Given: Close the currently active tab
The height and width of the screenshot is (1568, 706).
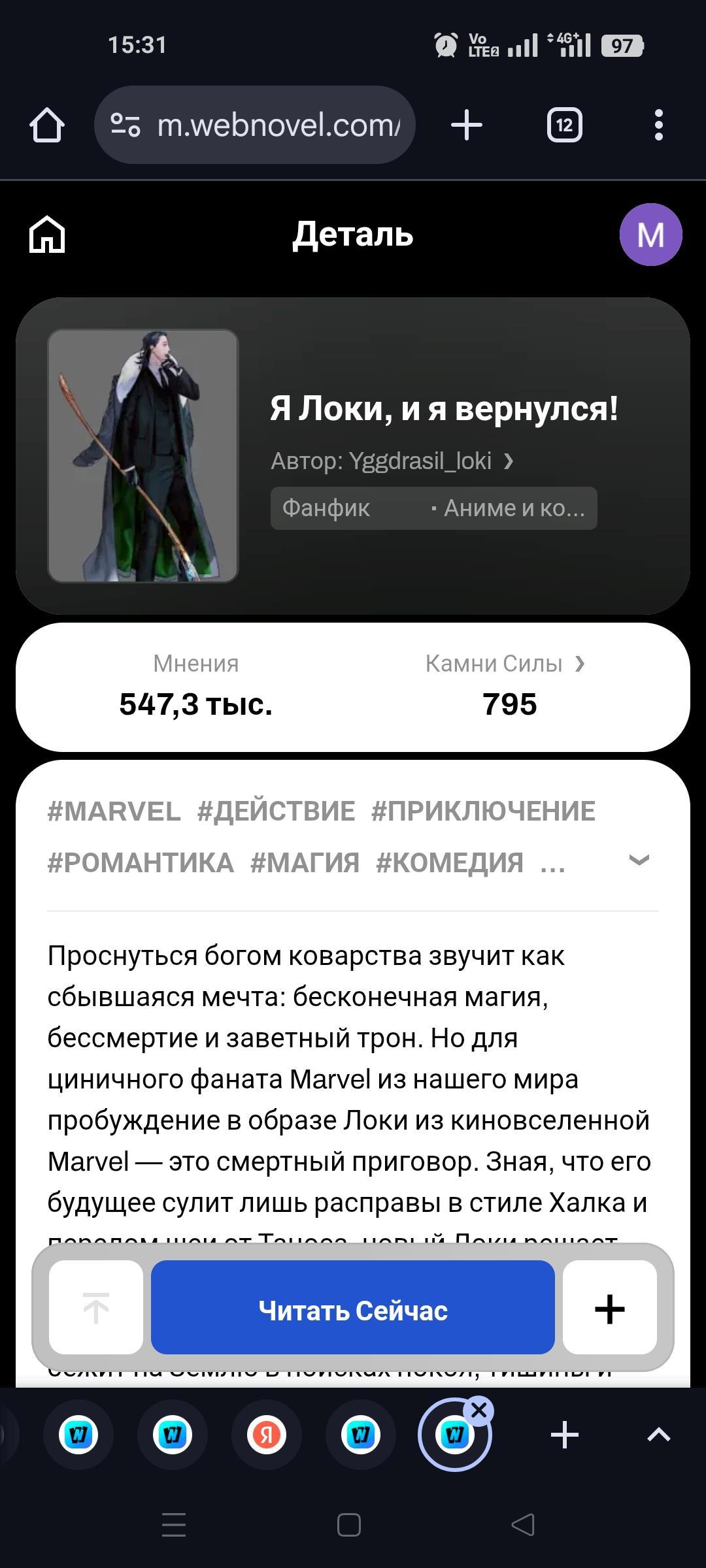Looking at the screenshot, I should 479,1409.
